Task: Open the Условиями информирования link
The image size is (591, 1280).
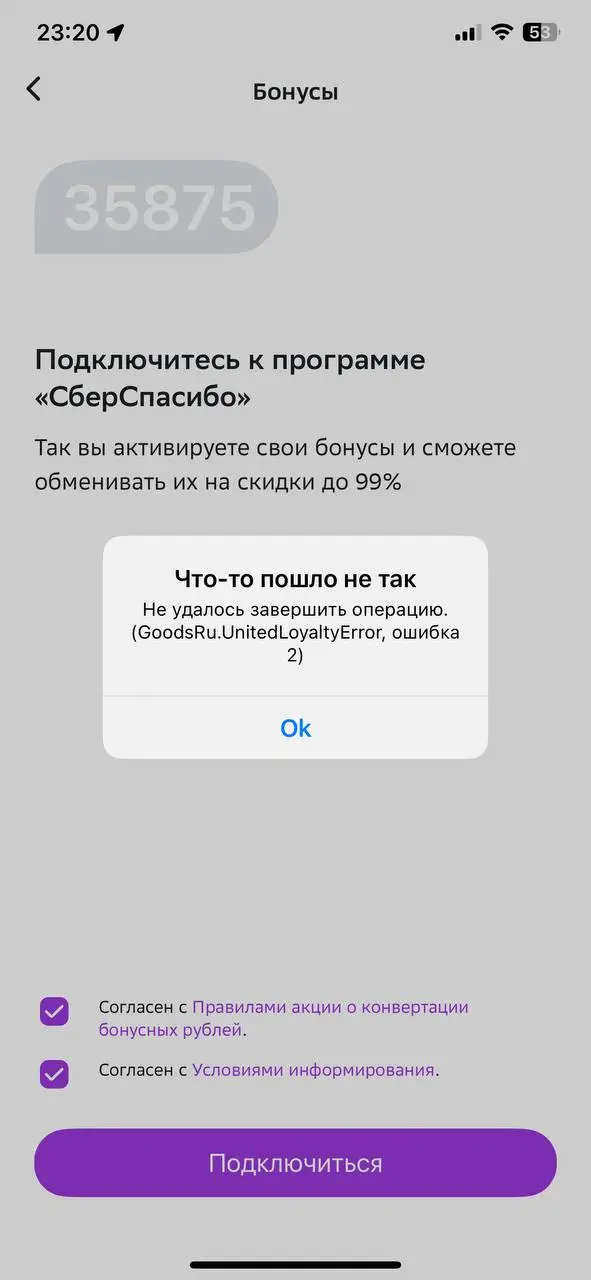Action: (314, 1069)
